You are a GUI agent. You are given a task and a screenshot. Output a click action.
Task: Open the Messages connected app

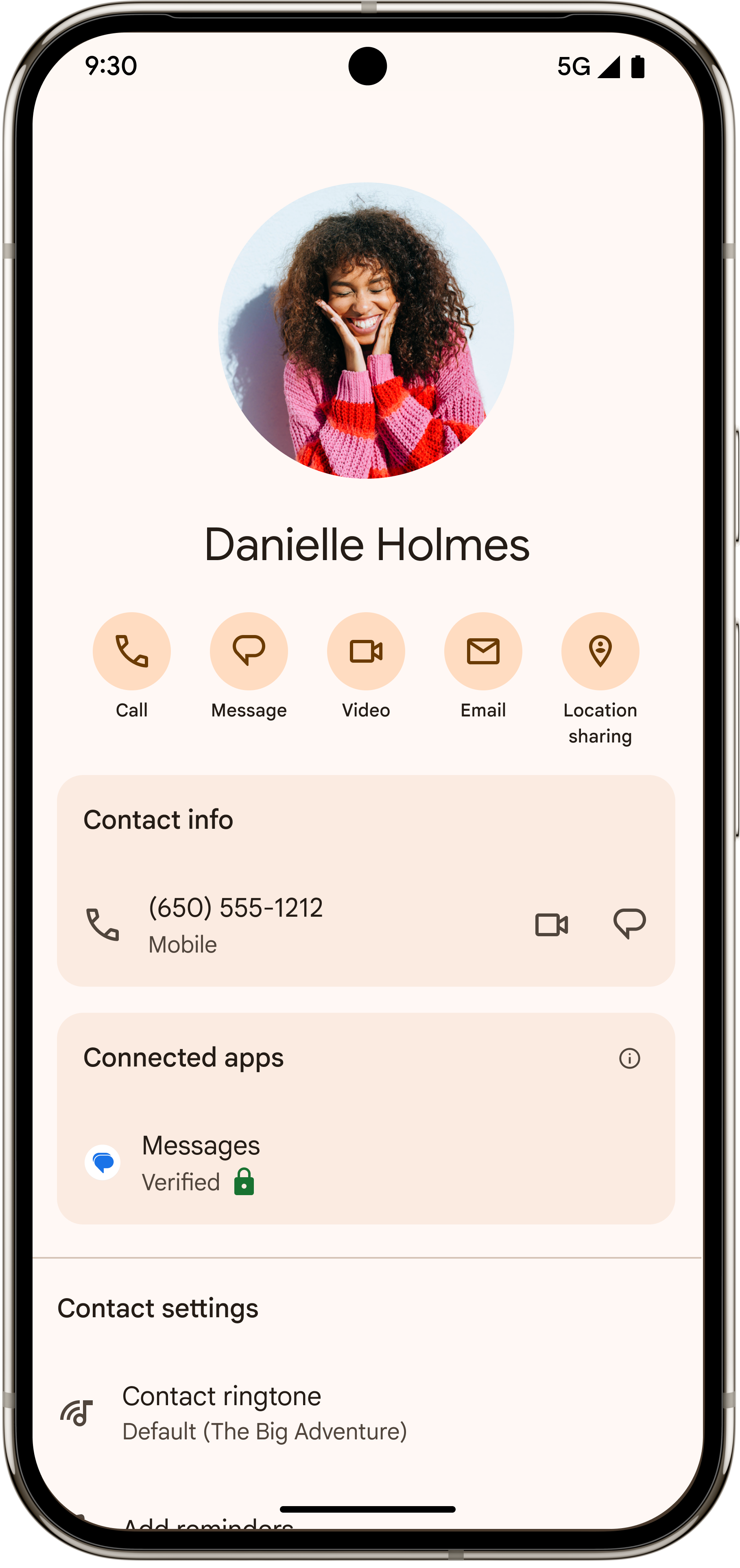(201, 1162)
